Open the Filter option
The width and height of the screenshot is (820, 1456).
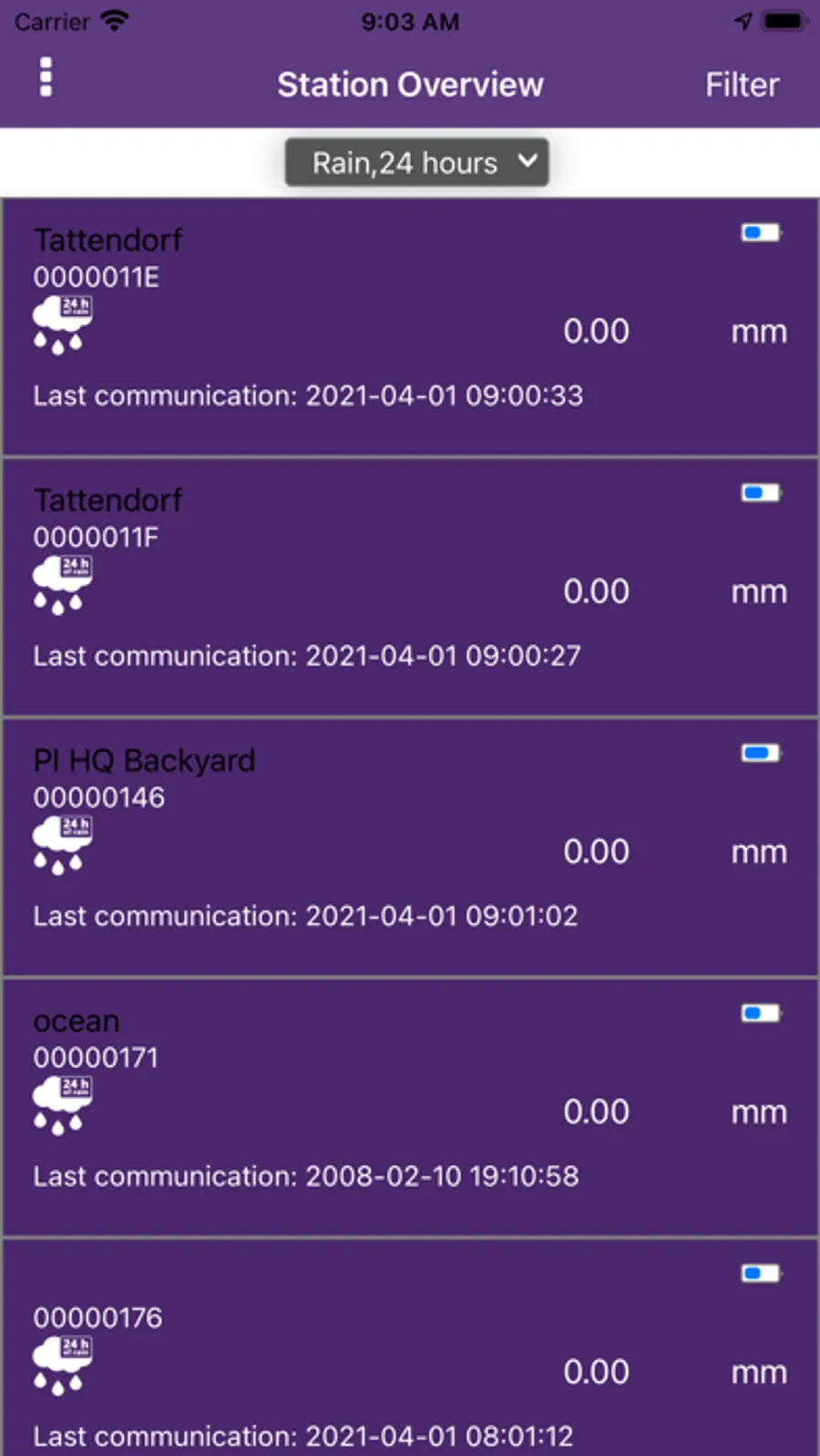point(742,85)
